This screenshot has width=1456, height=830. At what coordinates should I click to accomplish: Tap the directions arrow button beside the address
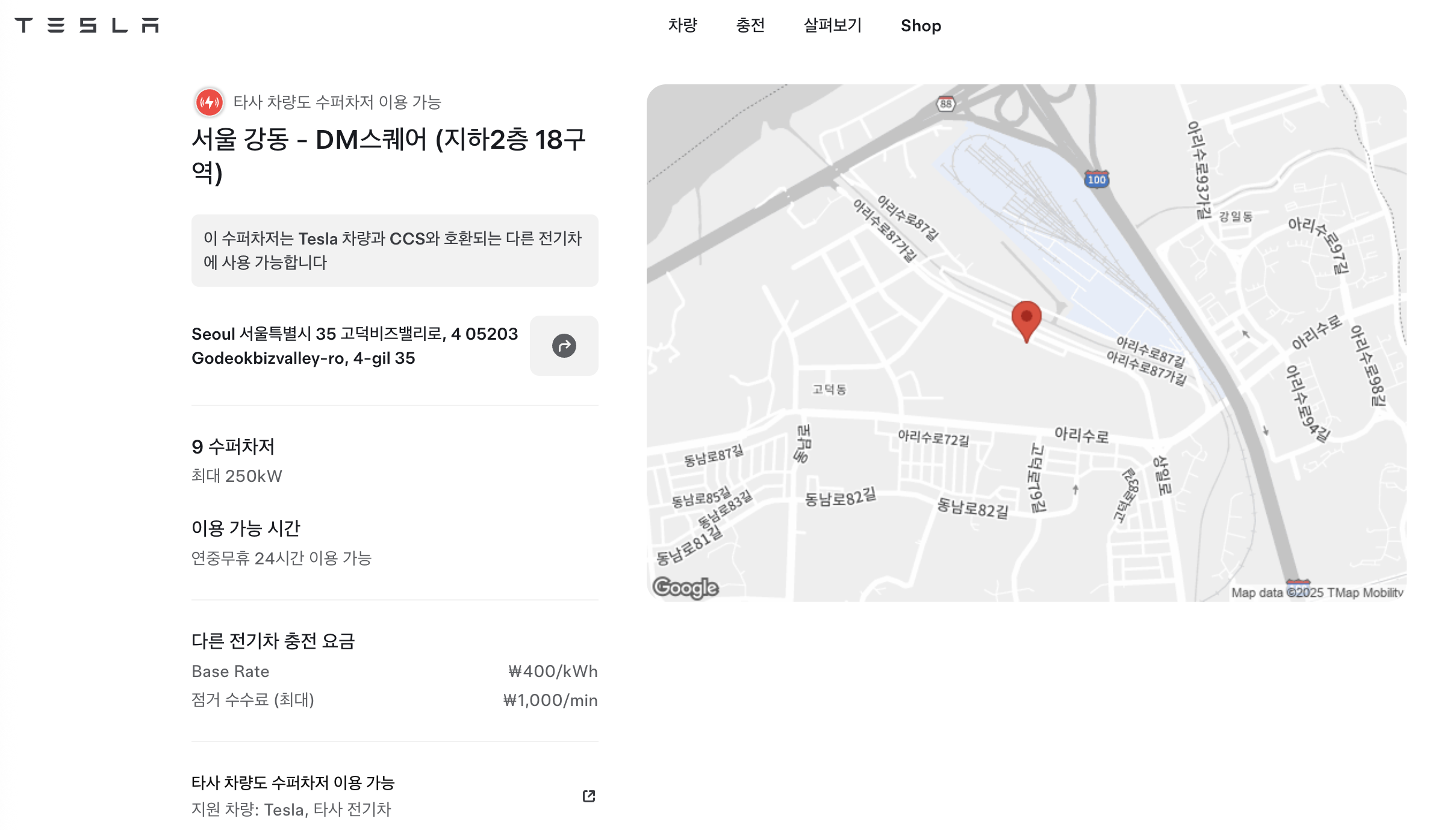[x=564, y=346]
